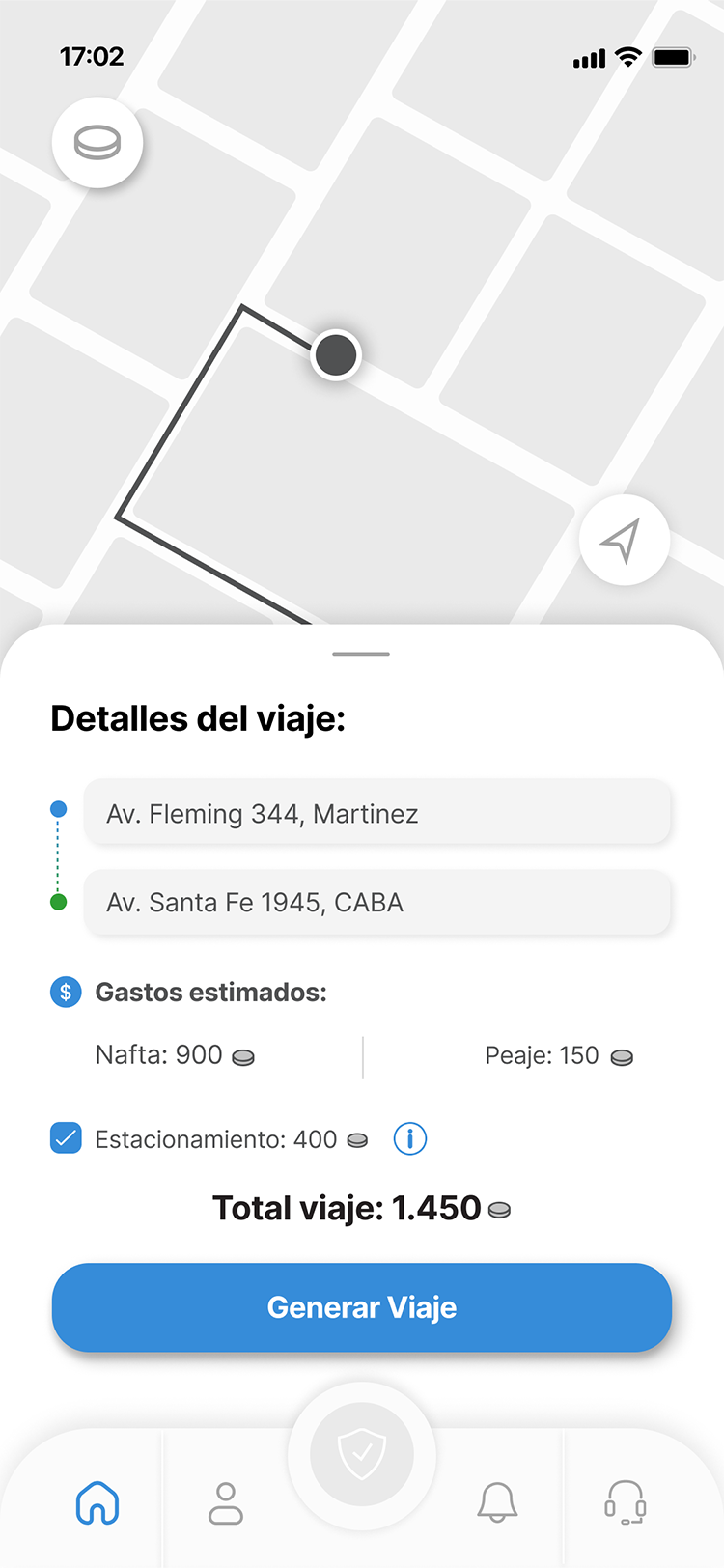Open the coins balance button

click(x=97, y=143)
